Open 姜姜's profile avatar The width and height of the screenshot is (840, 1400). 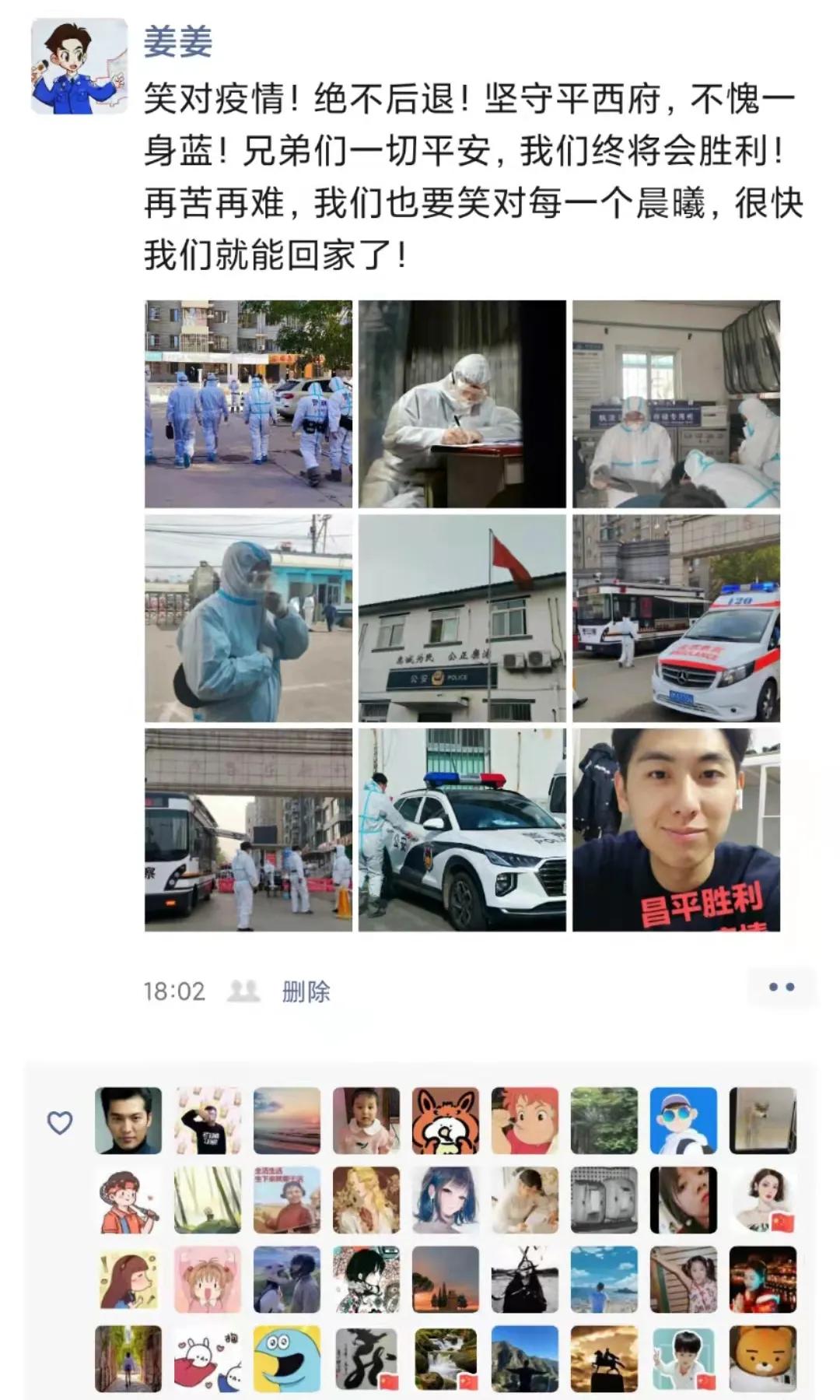click(x=79, y=66)
